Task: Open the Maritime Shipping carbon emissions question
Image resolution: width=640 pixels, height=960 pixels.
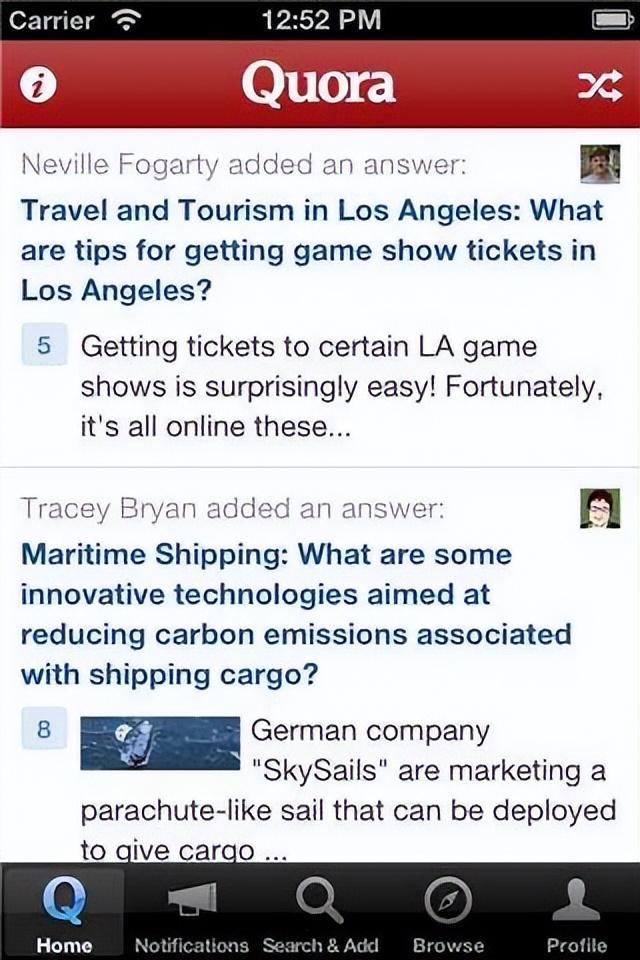Action: point(296,615)
